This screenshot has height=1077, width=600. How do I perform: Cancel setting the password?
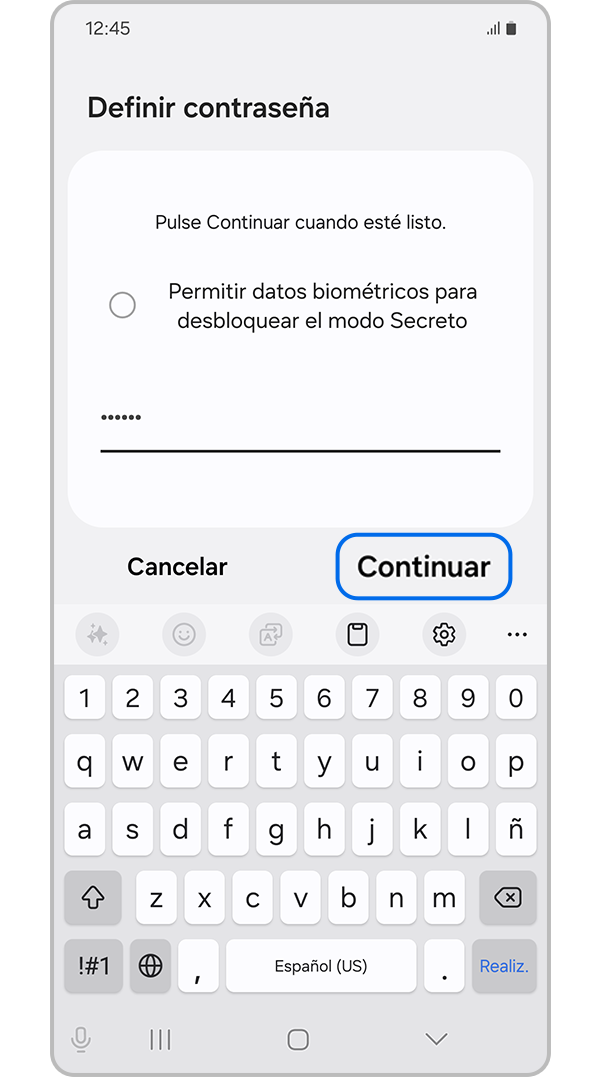(x=177, y=567)
